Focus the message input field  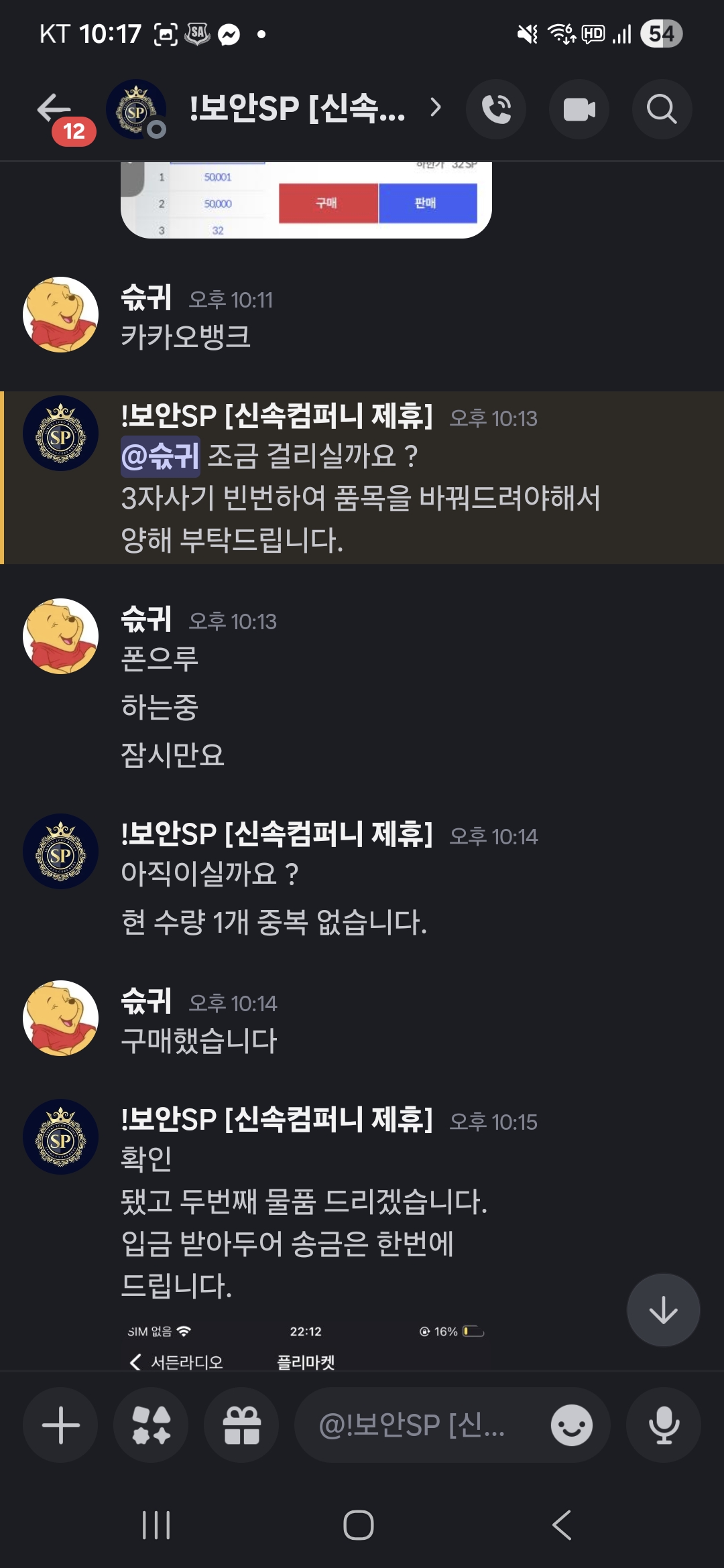416,1425
